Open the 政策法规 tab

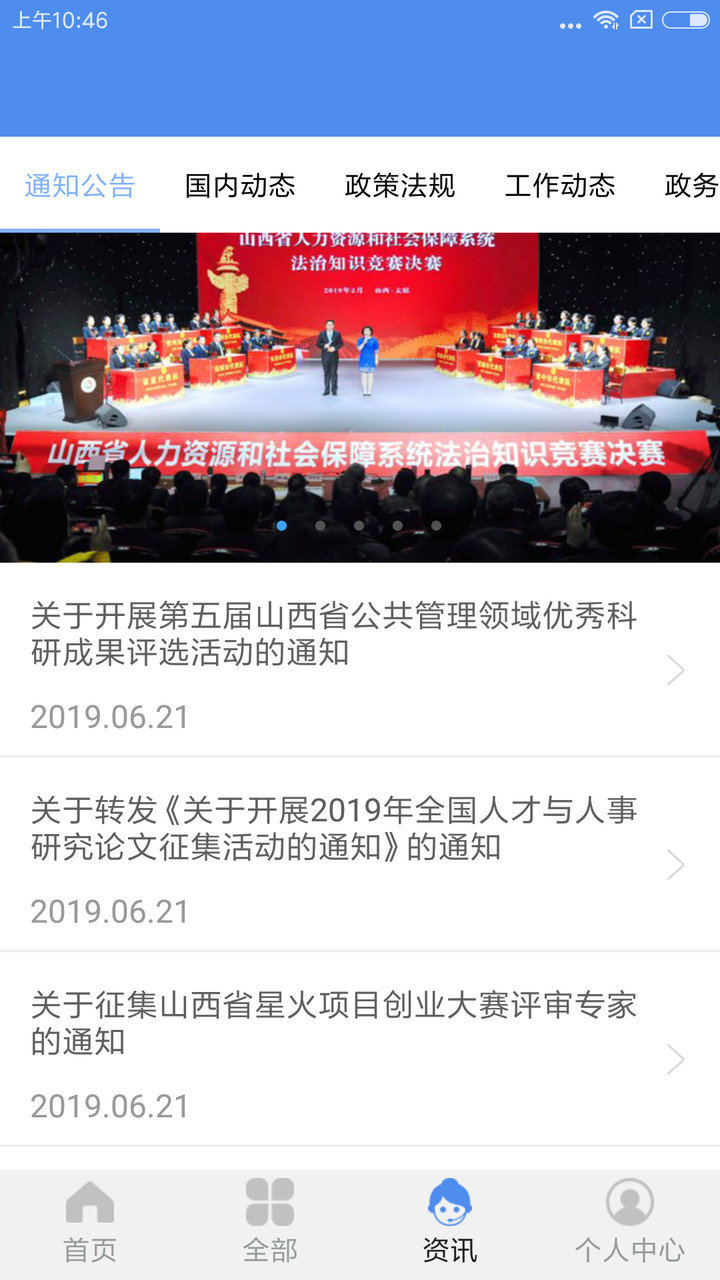[400, 186]
